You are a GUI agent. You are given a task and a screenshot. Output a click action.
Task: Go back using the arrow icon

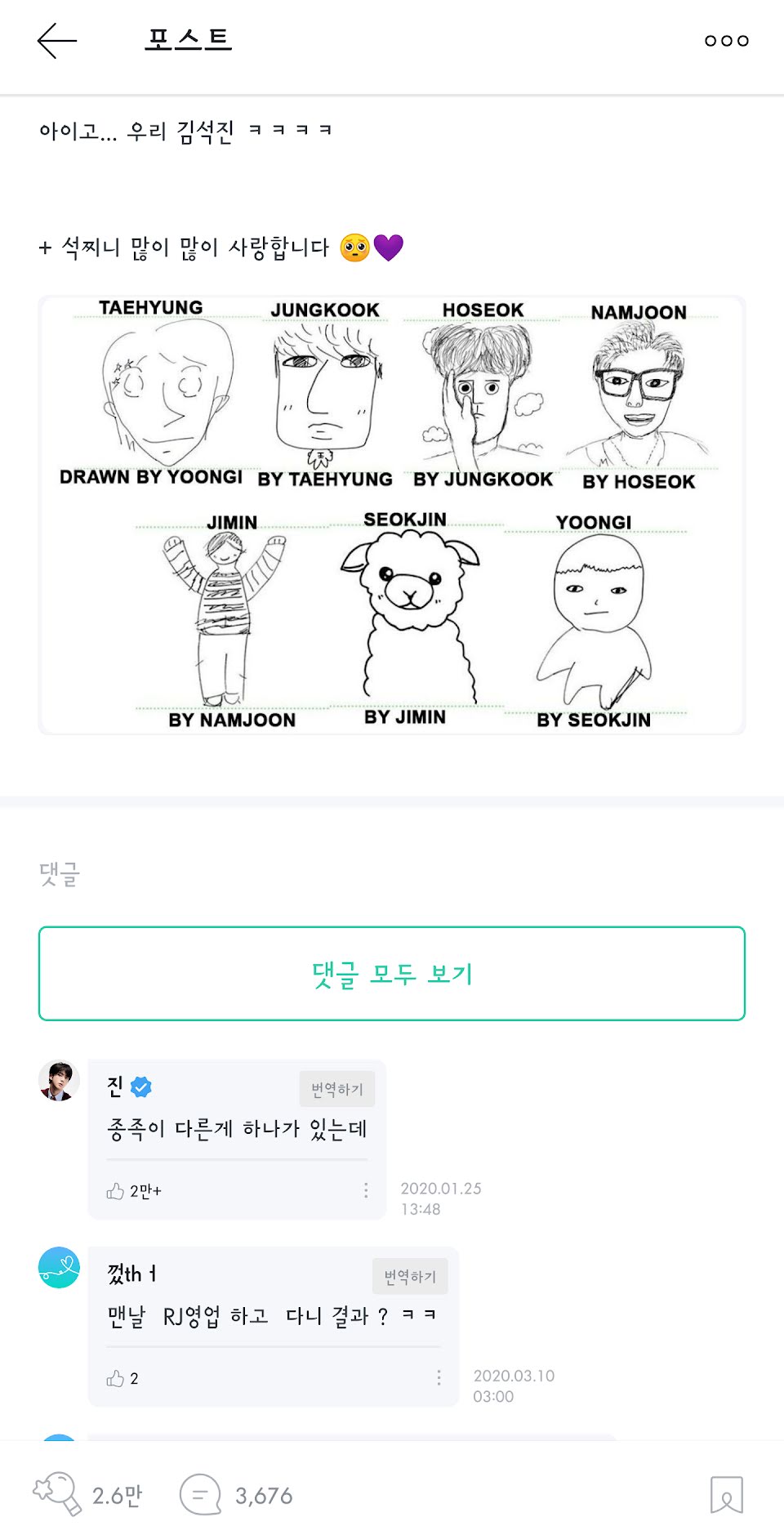(x=57, y=40)
